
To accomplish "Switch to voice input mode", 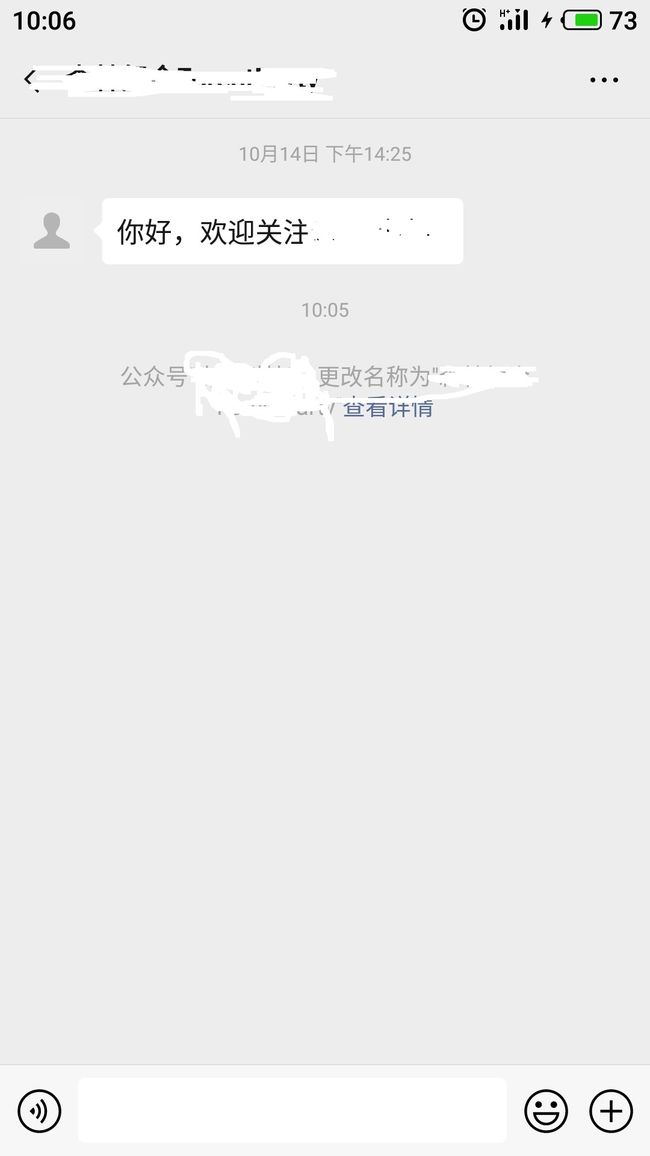I will [x=39, y=1111].
